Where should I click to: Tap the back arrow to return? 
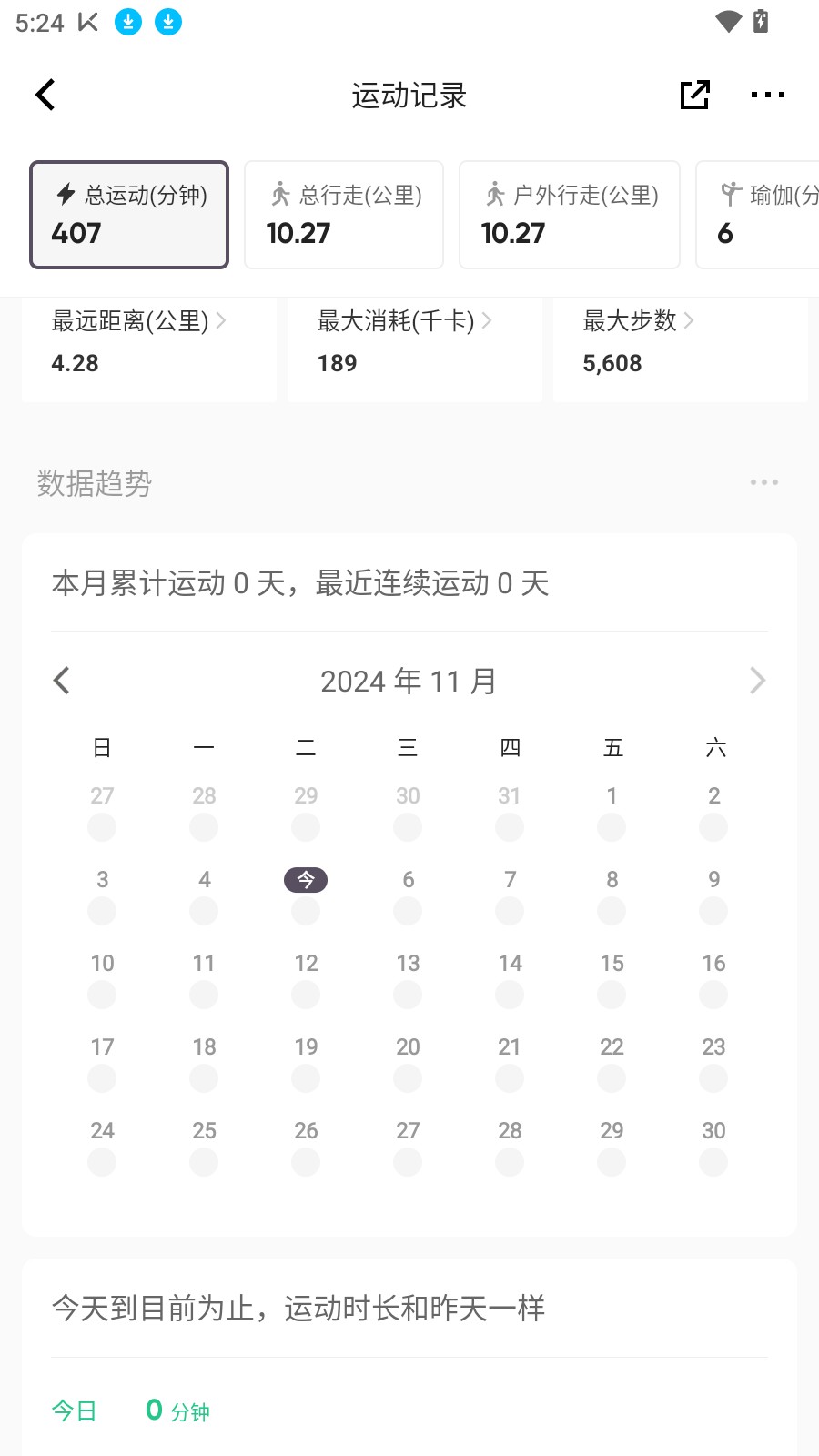(45, 94)
